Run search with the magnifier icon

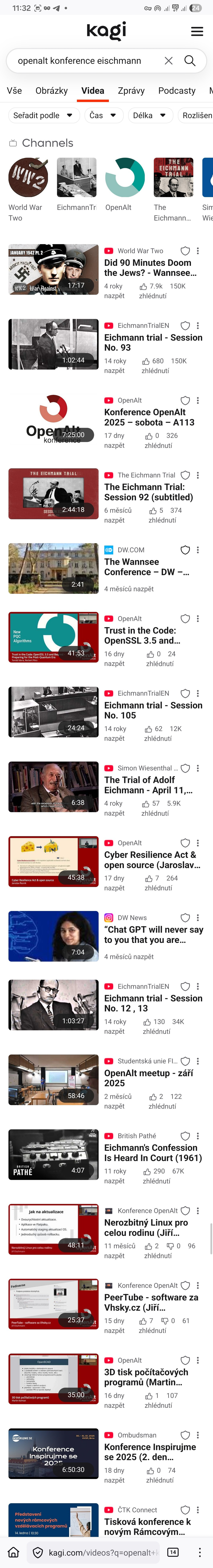point(190,61)
